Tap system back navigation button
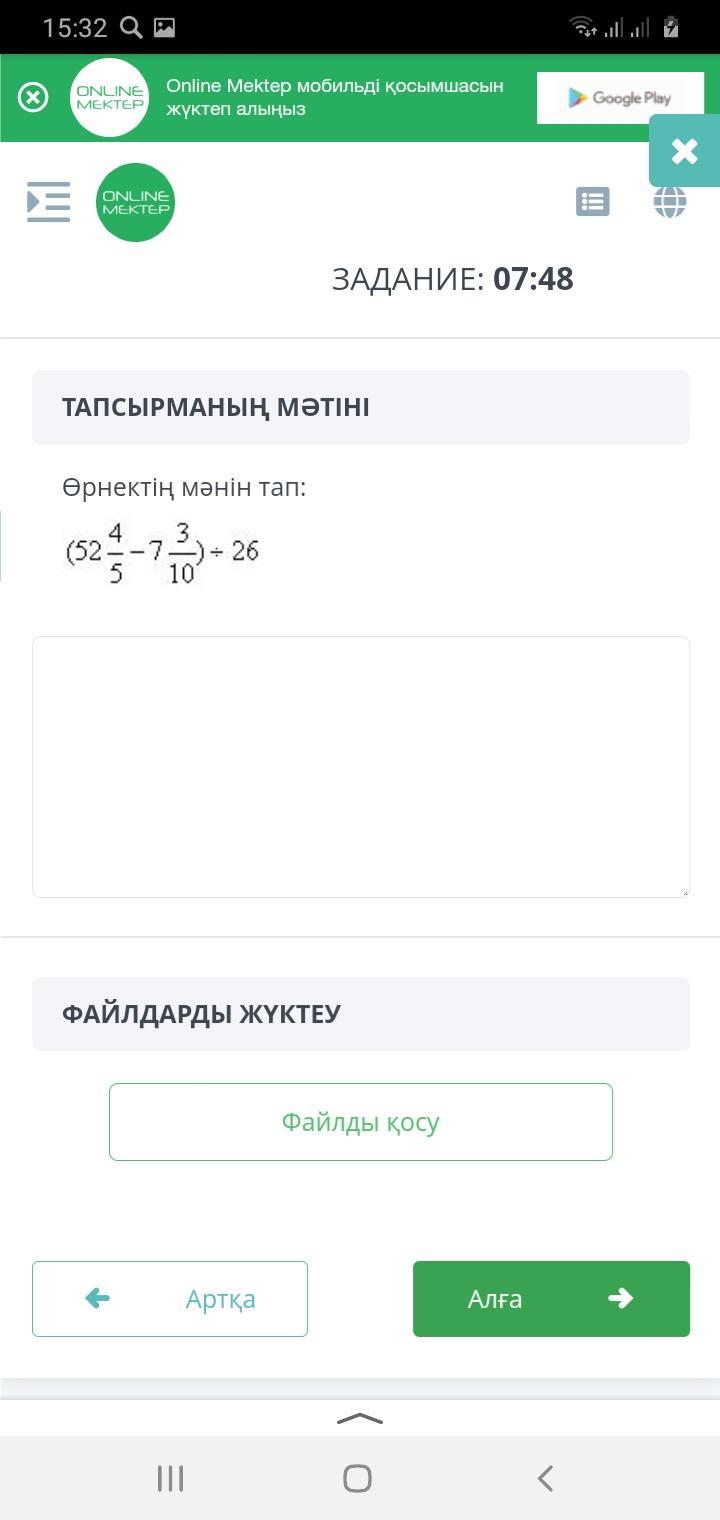 pyautogui.click(x=545, y=1478)
